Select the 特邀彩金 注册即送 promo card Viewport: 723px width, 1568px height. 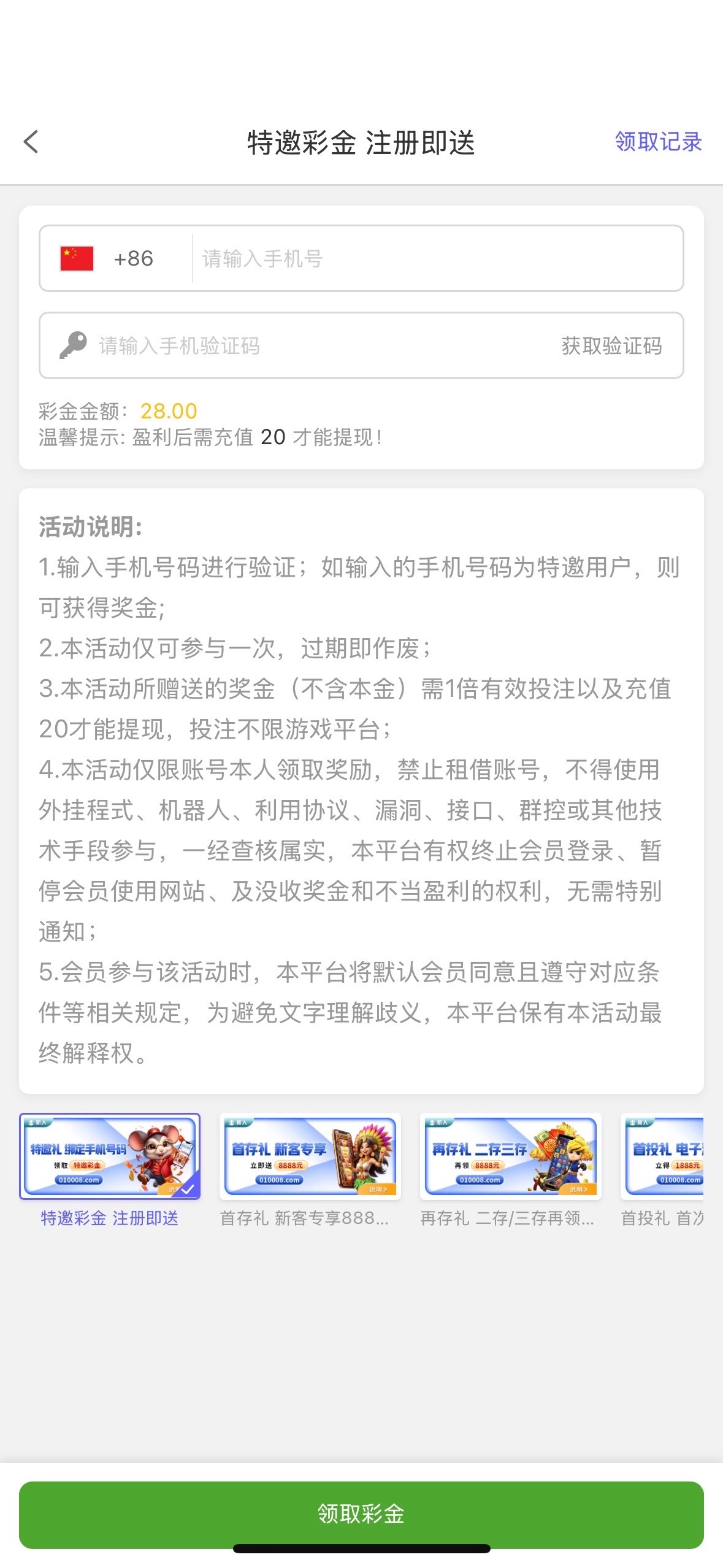pos(110,1156)
